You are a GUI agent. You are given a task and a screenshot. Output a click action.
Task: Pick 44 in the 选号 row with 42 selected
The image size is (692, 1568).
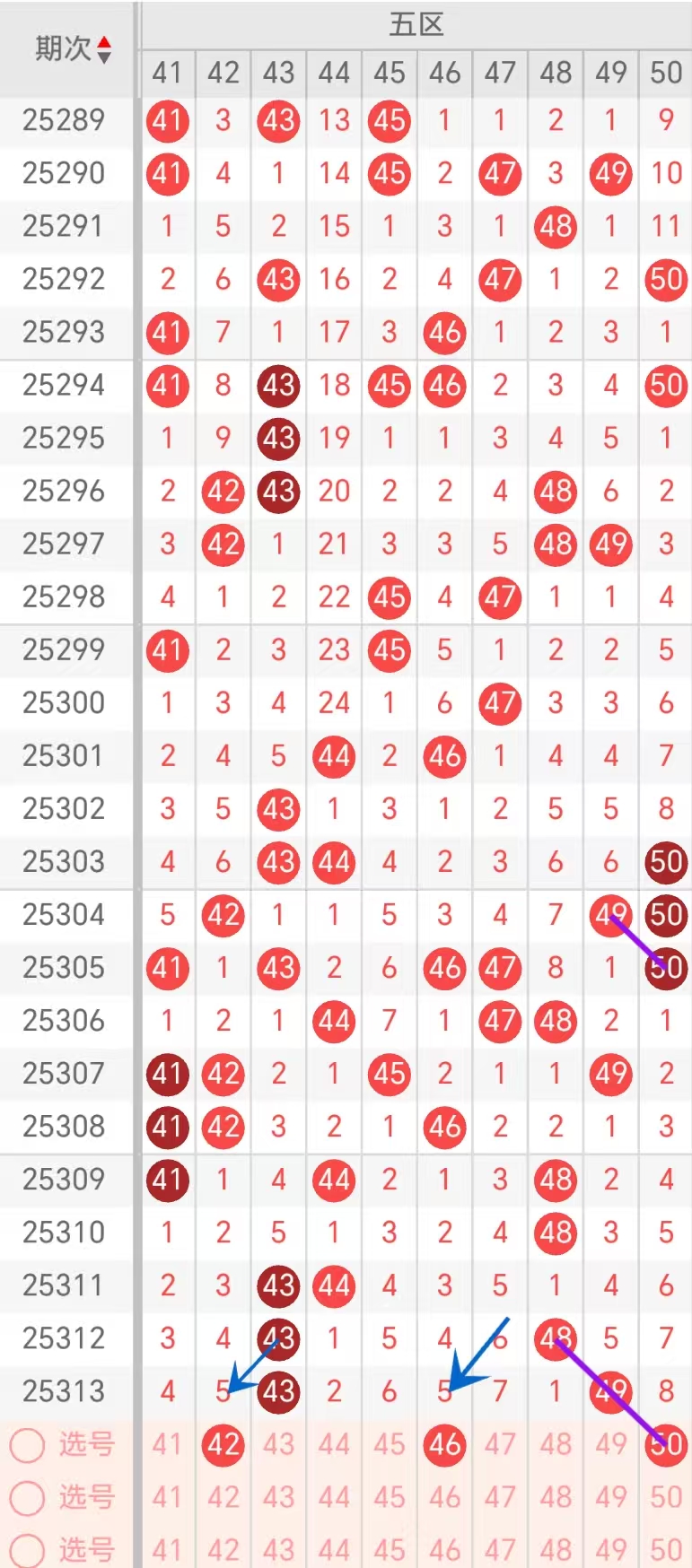(x=334, y=1444)
